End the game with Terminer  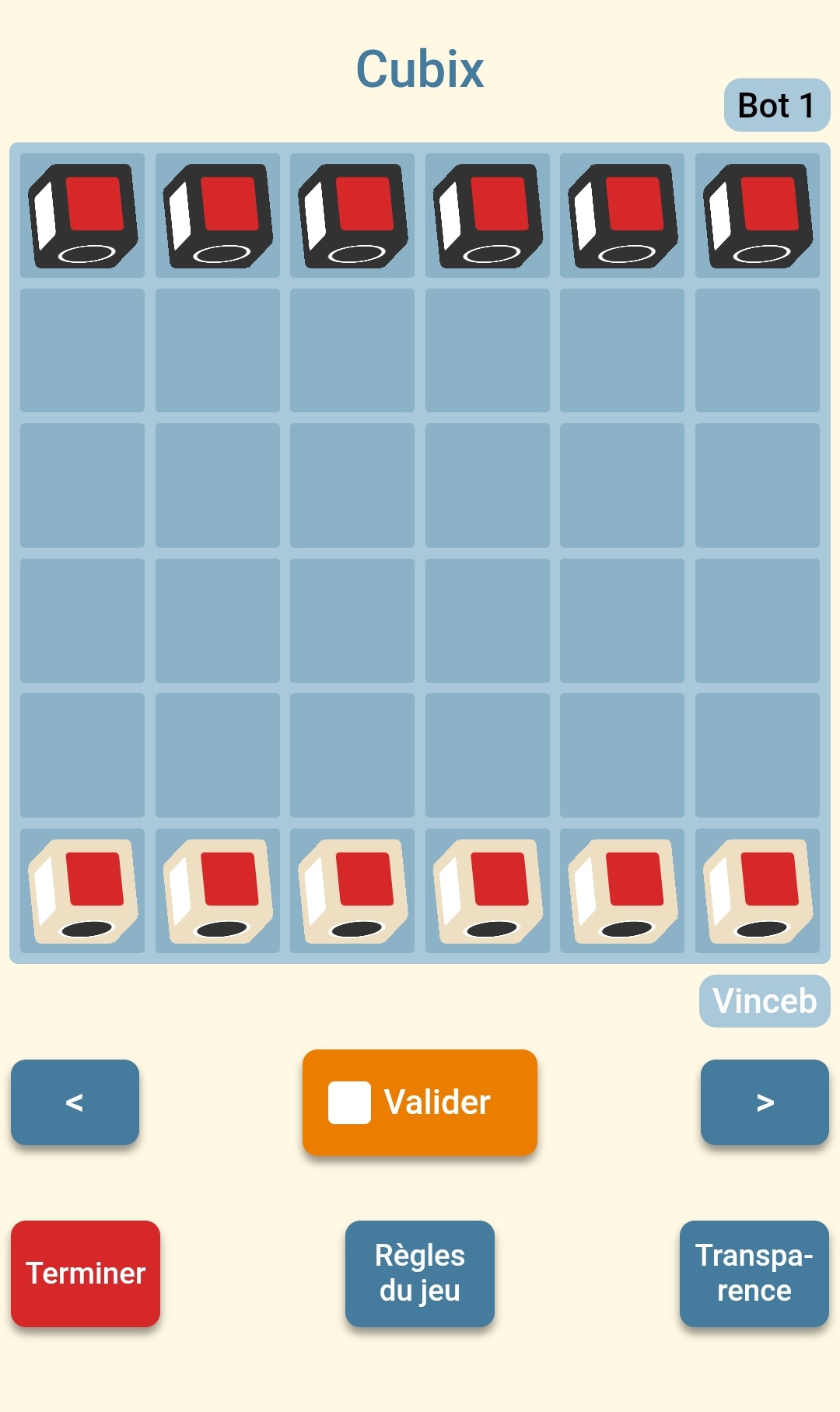pyautogui.click(x=86, y=1274)
